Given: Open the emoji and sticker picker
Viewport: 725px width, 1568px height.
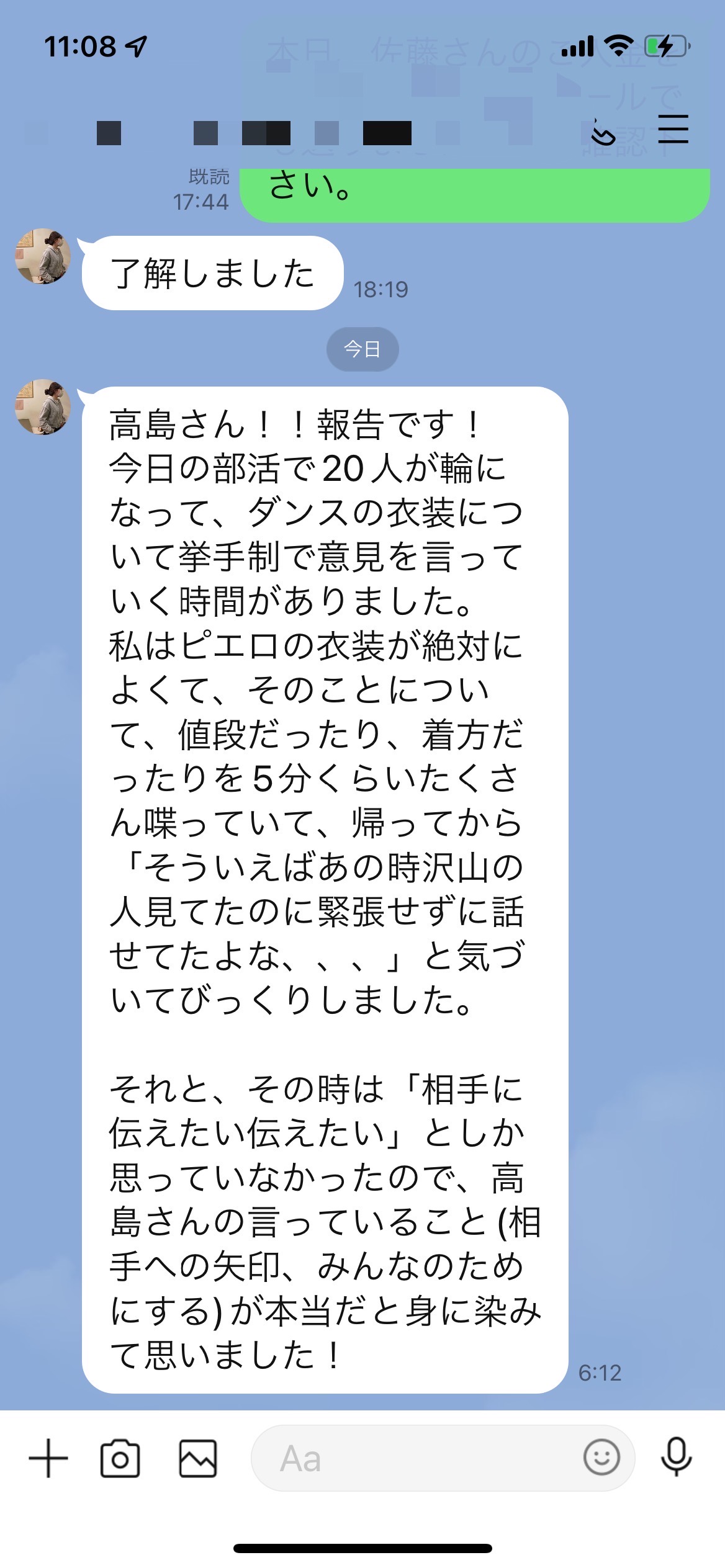Looking at the screenshot, I should [x=601, y=1457].
